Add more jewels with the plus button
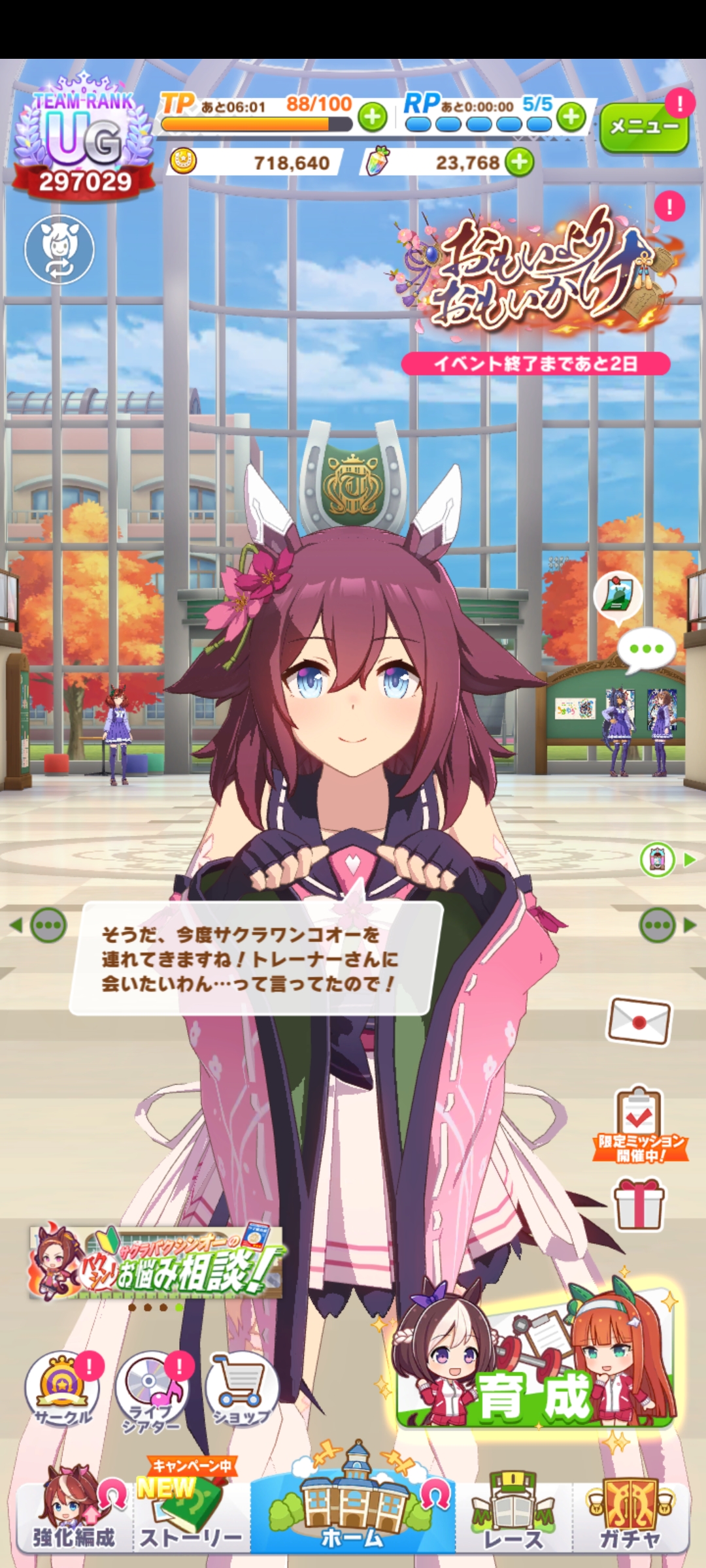This screenshot has width=706, height=1568. 520,162
